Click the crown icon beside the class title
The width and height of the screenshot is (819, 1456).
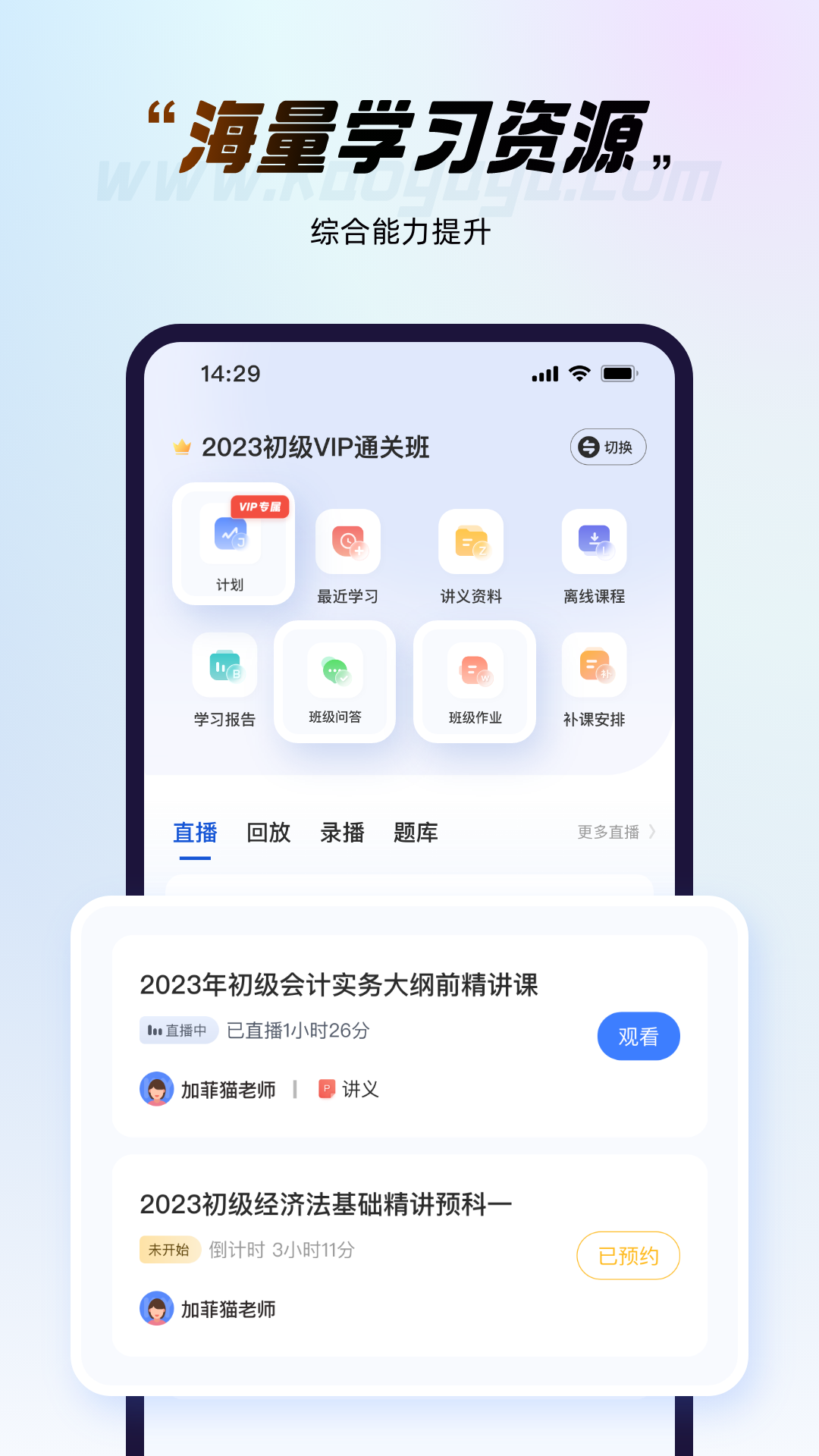(x=180, y=447)
